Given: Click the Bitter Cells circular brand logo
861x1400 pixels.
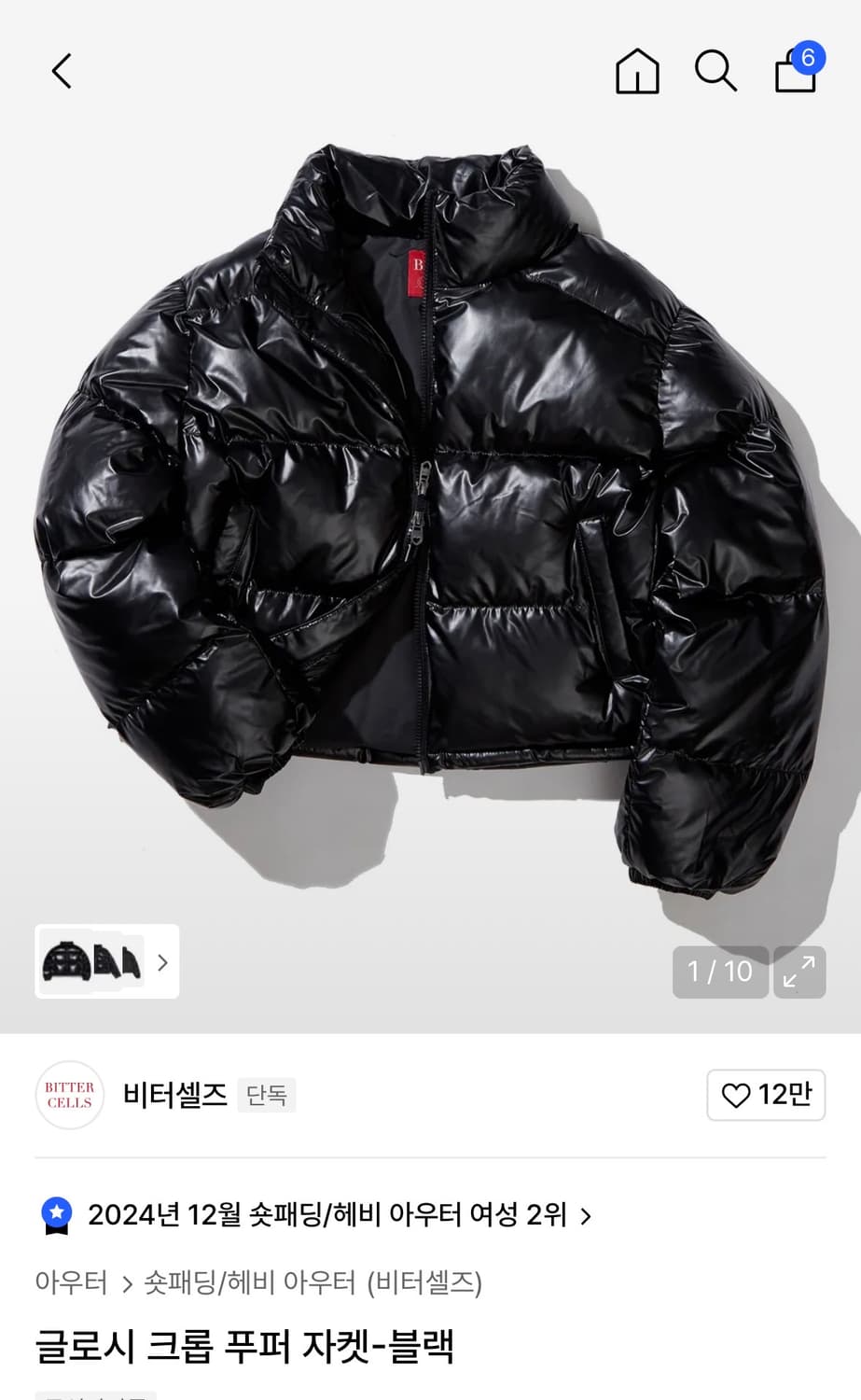Looking at the screenshot, I should [69, 1095].
